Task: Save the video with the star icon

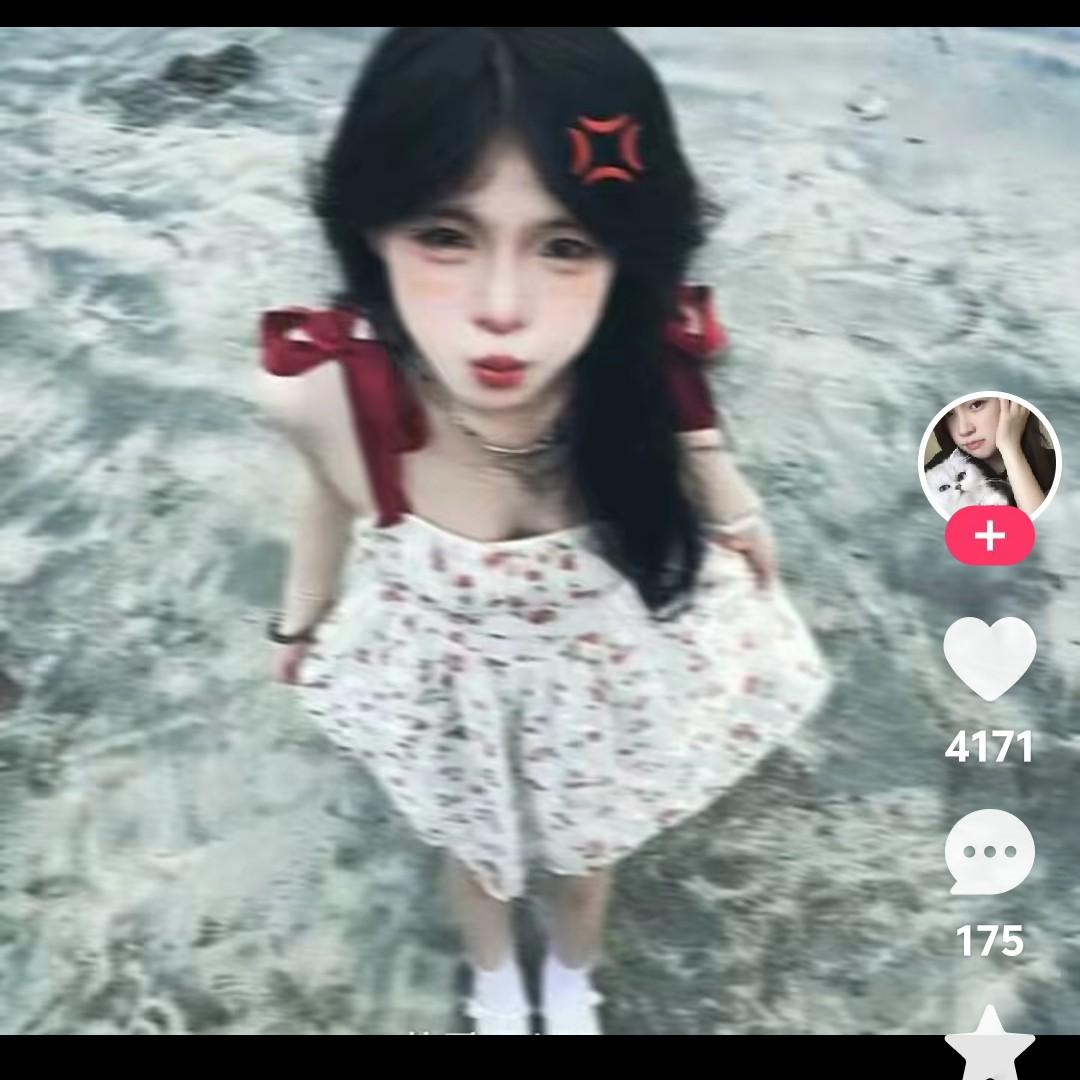Action: [990, 1042]
